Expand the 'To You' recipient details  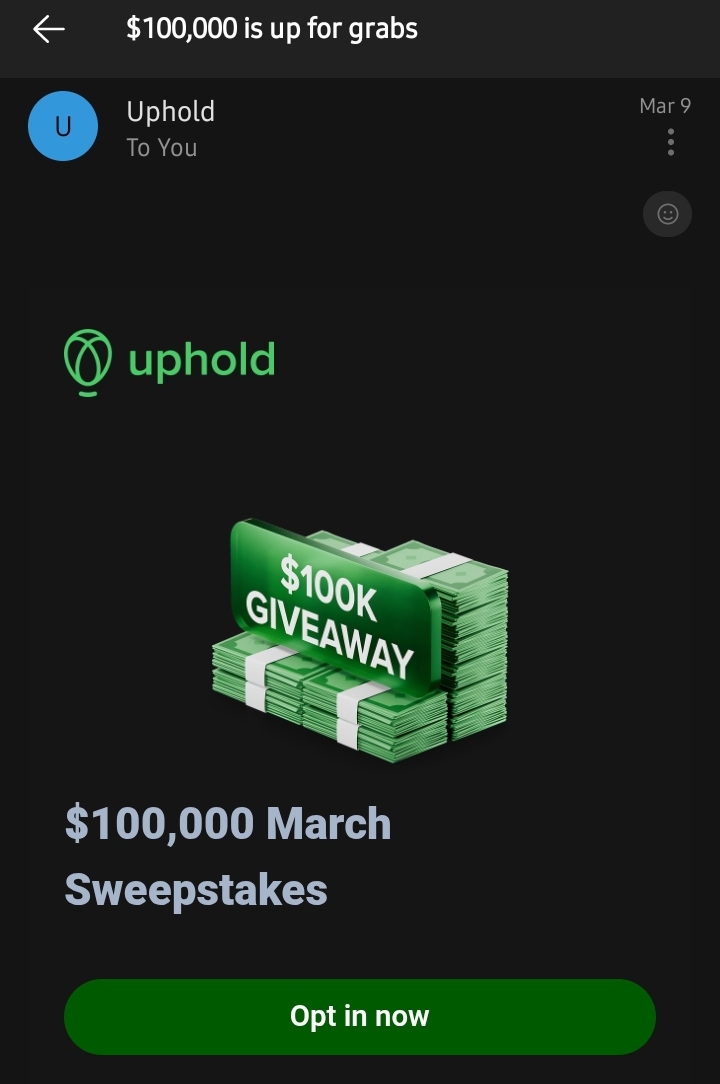pos(161,148)
